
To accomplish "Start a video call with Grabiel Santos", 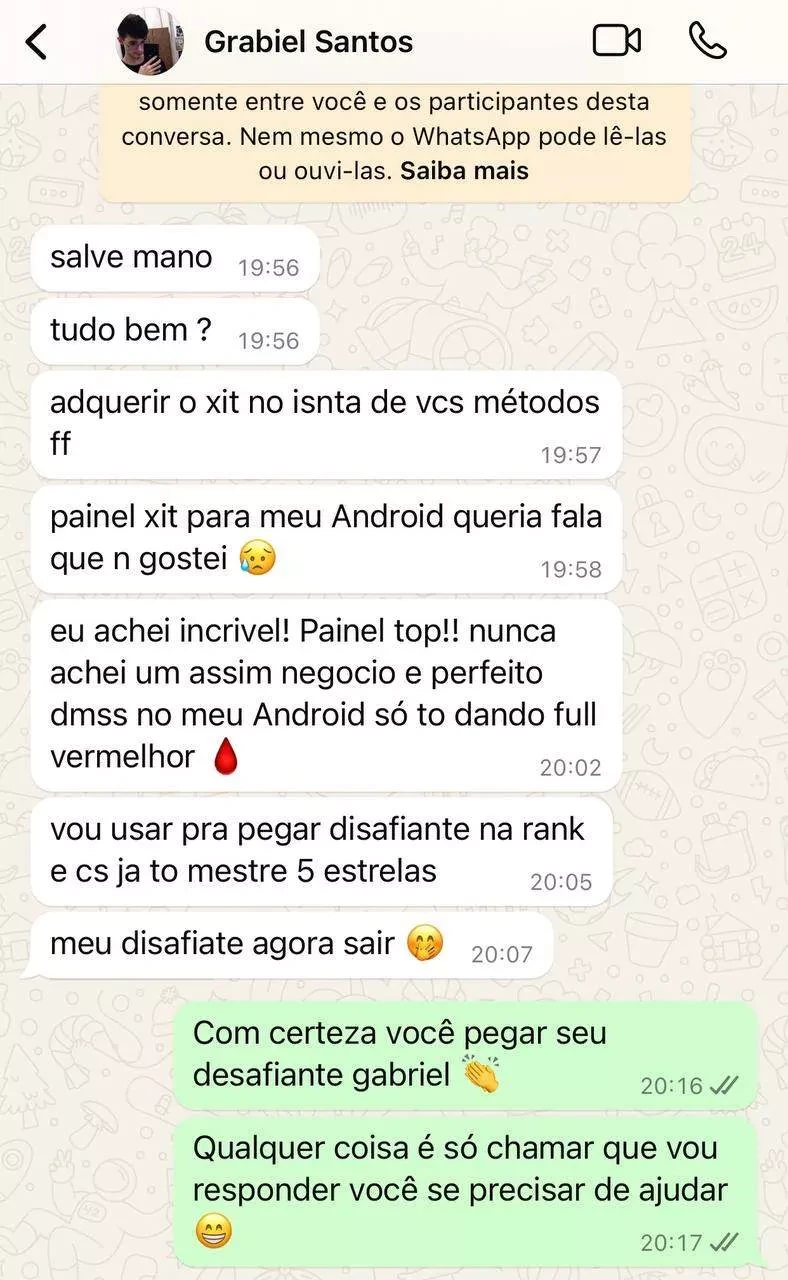I will [616, 41].
